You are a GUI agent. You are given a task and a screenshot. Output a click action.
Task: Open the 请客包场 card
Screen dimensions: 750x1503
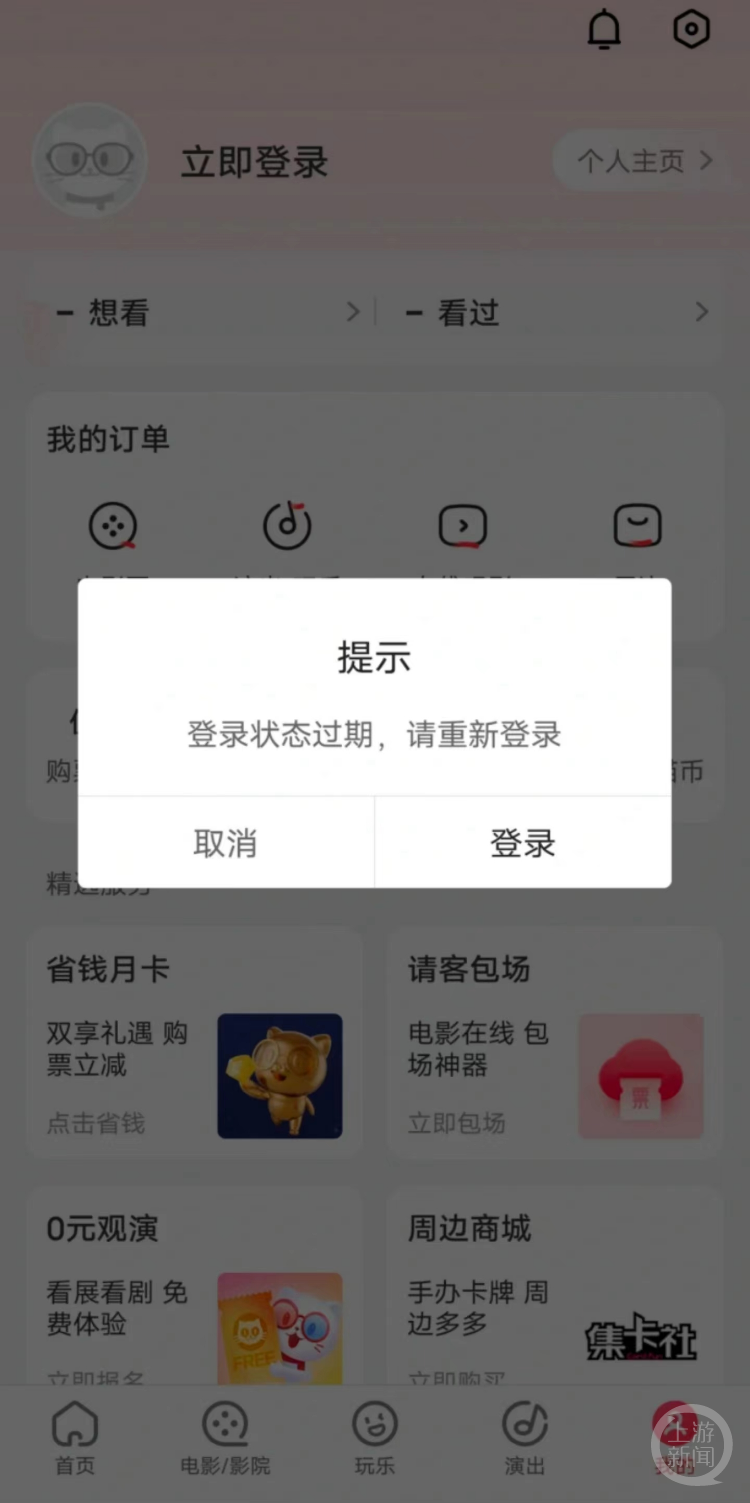pyautogui.click(x=555, y=1043)
